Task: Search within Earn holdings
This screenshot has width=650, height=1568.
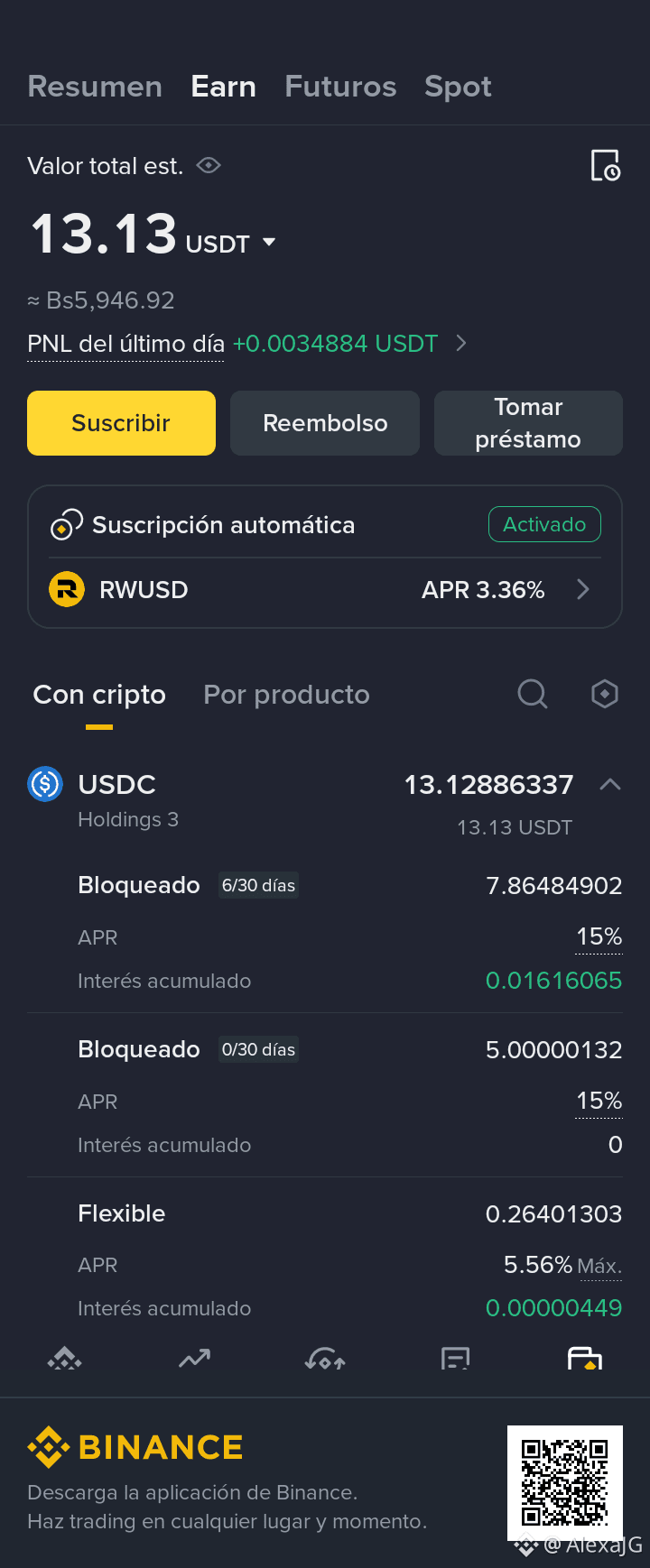Action: [533, 694]
